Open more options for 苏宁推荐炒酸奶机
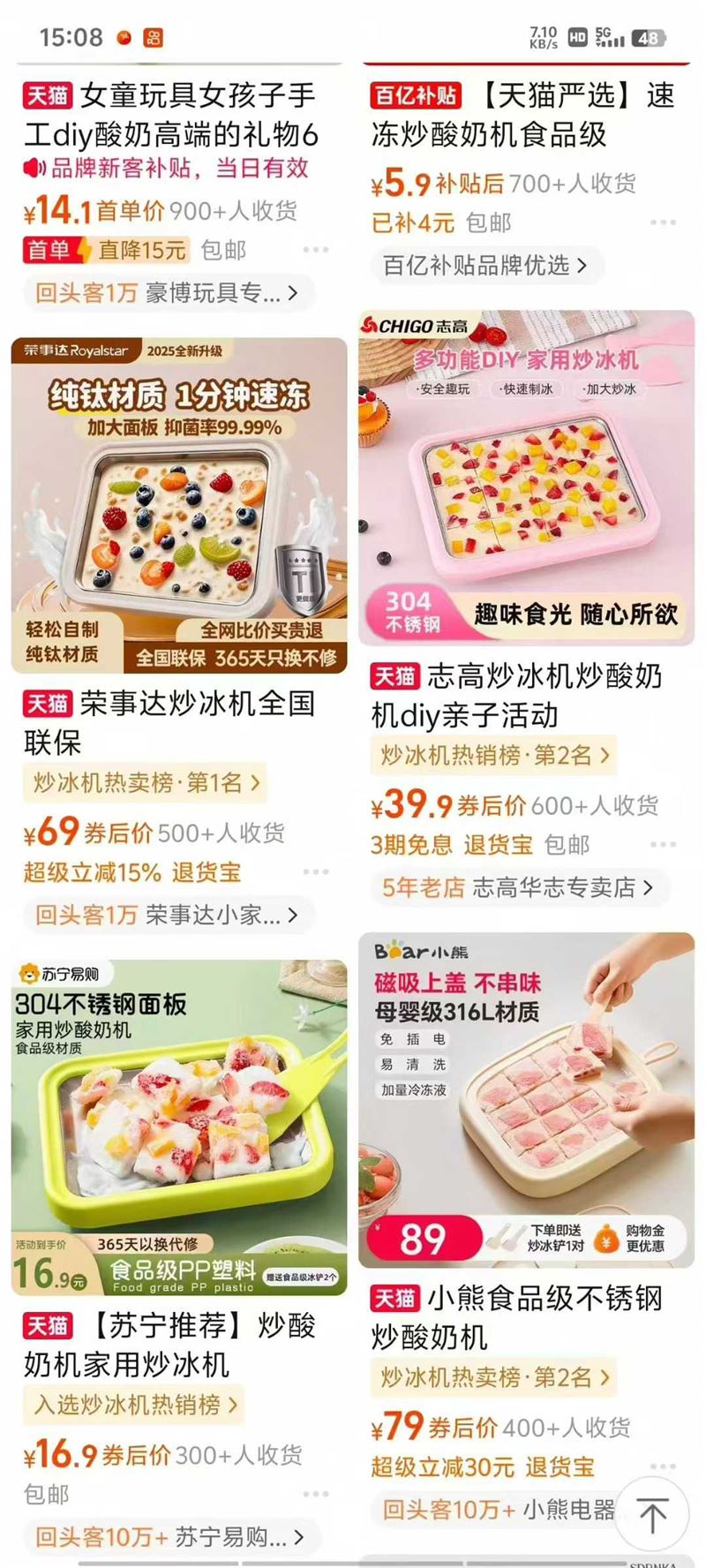 [x=316, y=1495]
